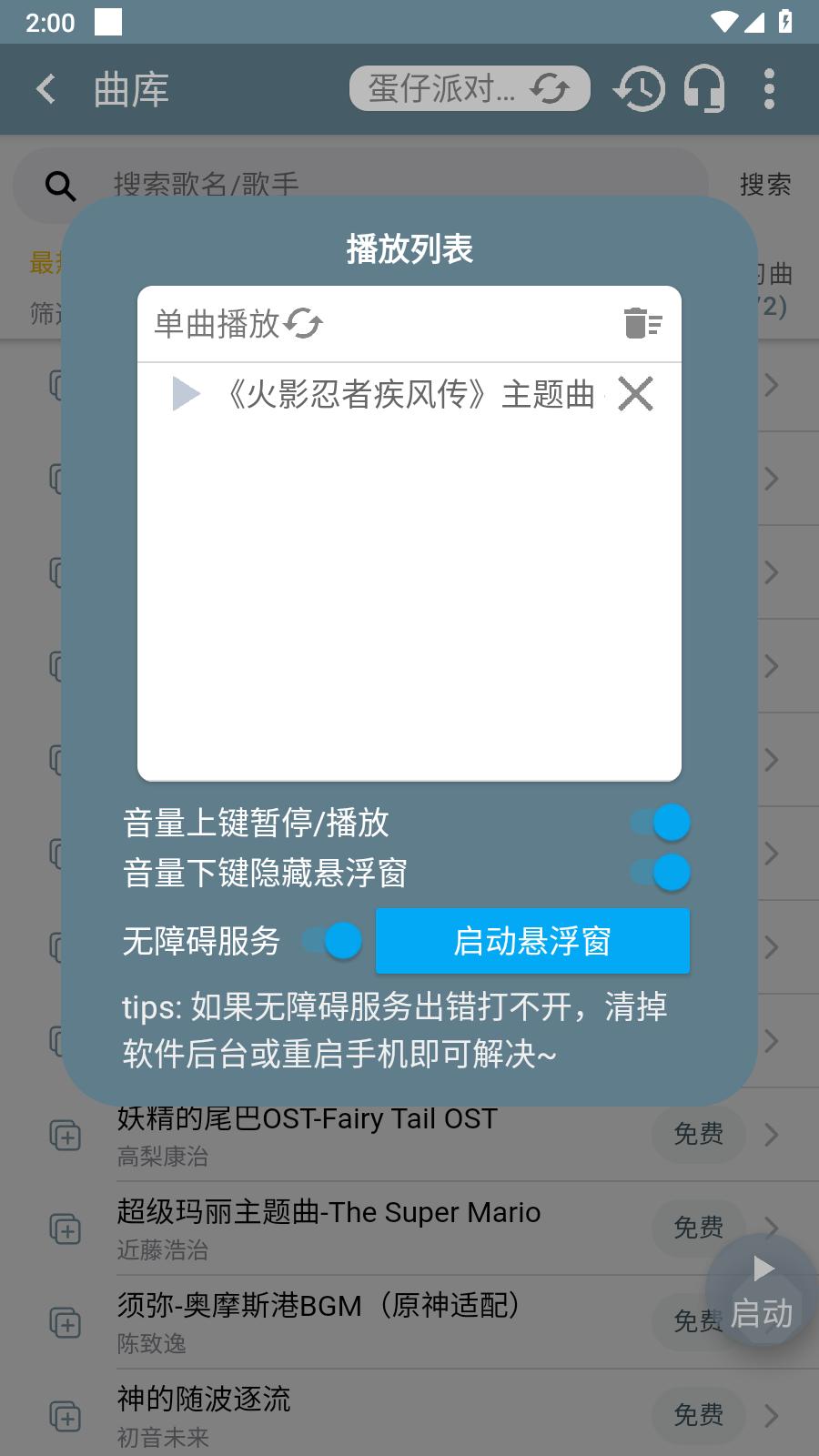This screenshot has height=1456, width=819.
Task: Click the headphones icon in the top bar
Action: [705, 88]
